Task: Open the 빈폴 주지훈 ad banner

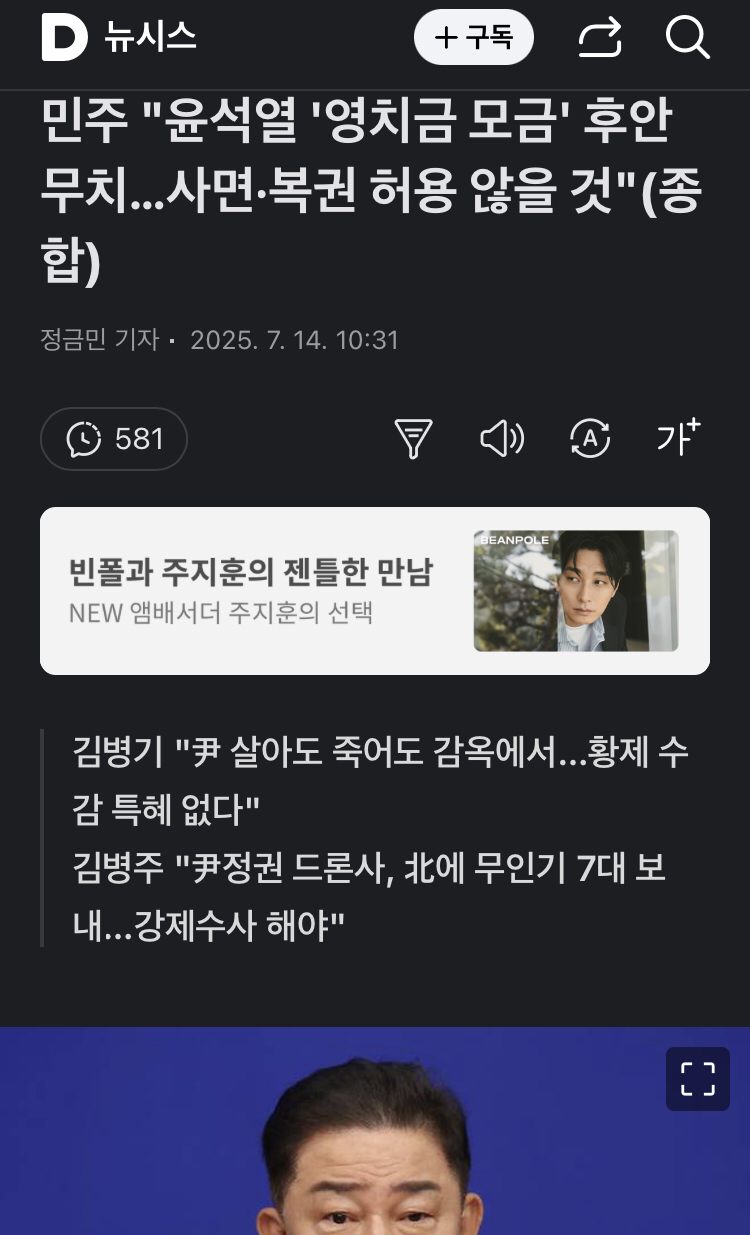Action: (375, 591)
